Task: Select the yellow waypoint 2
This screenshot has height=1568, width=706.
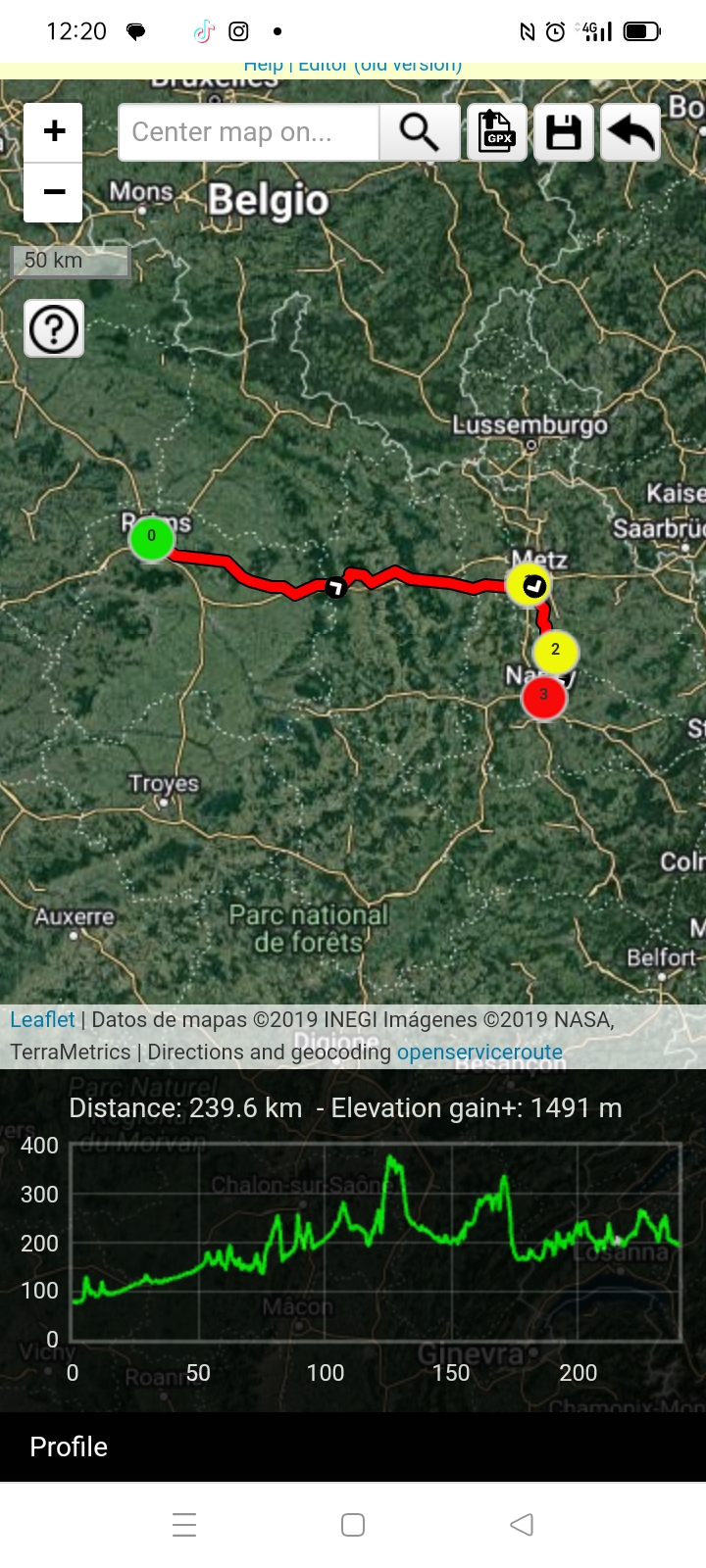Action: click(x=555, y=651)
